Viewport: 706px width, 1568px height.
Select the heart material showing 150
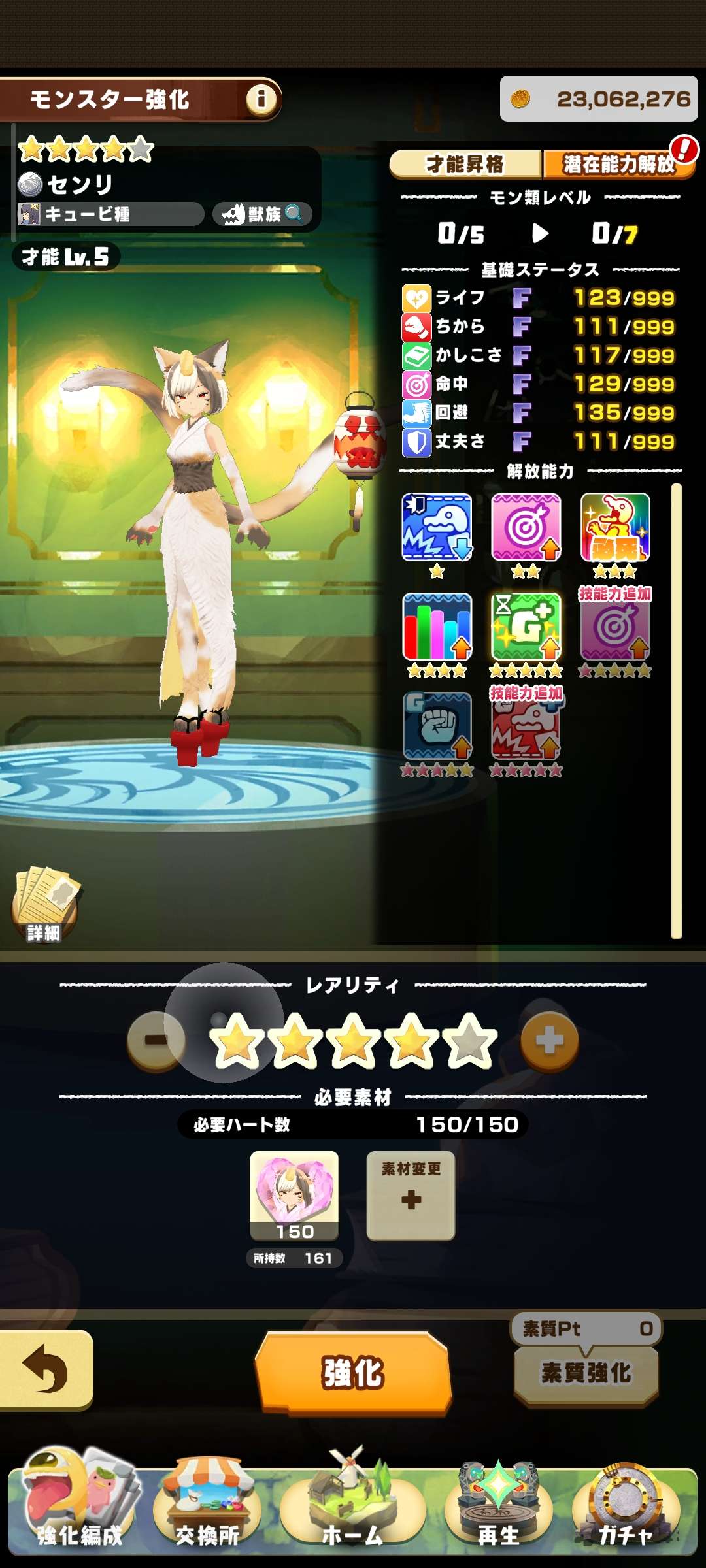(294, 1196)
